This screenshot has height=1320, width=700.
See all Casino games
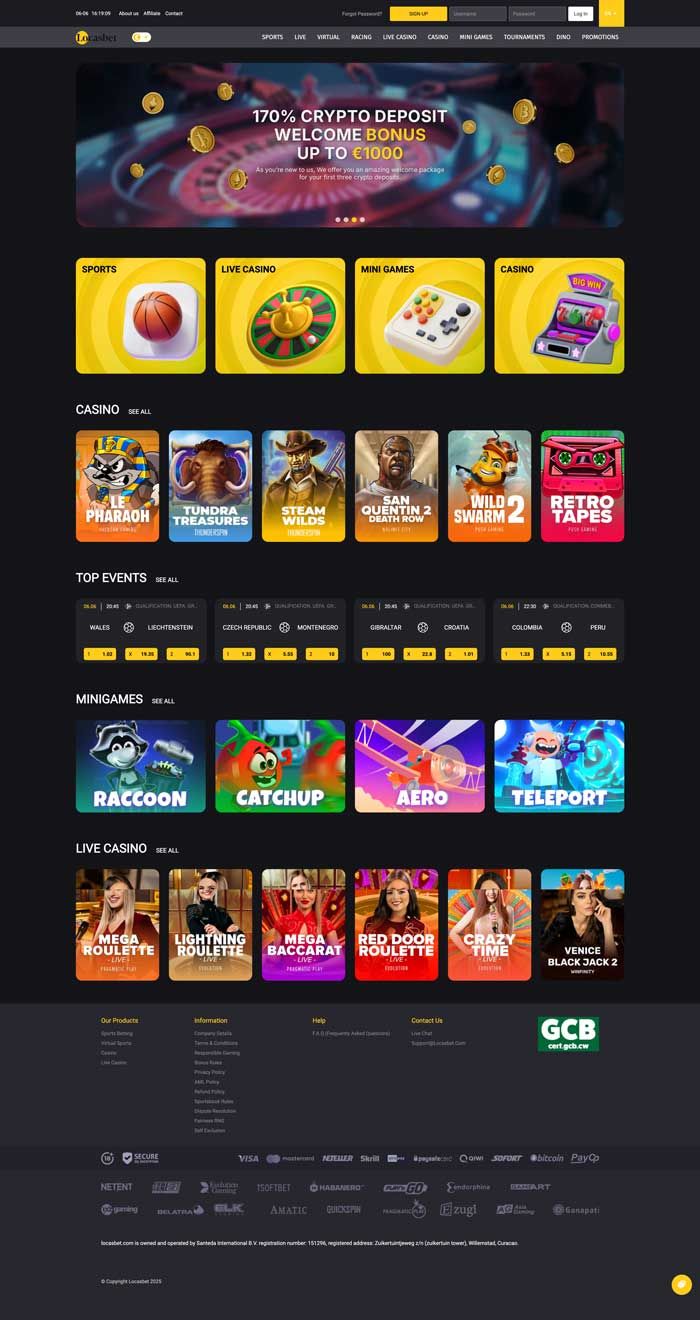click(140, 412)
